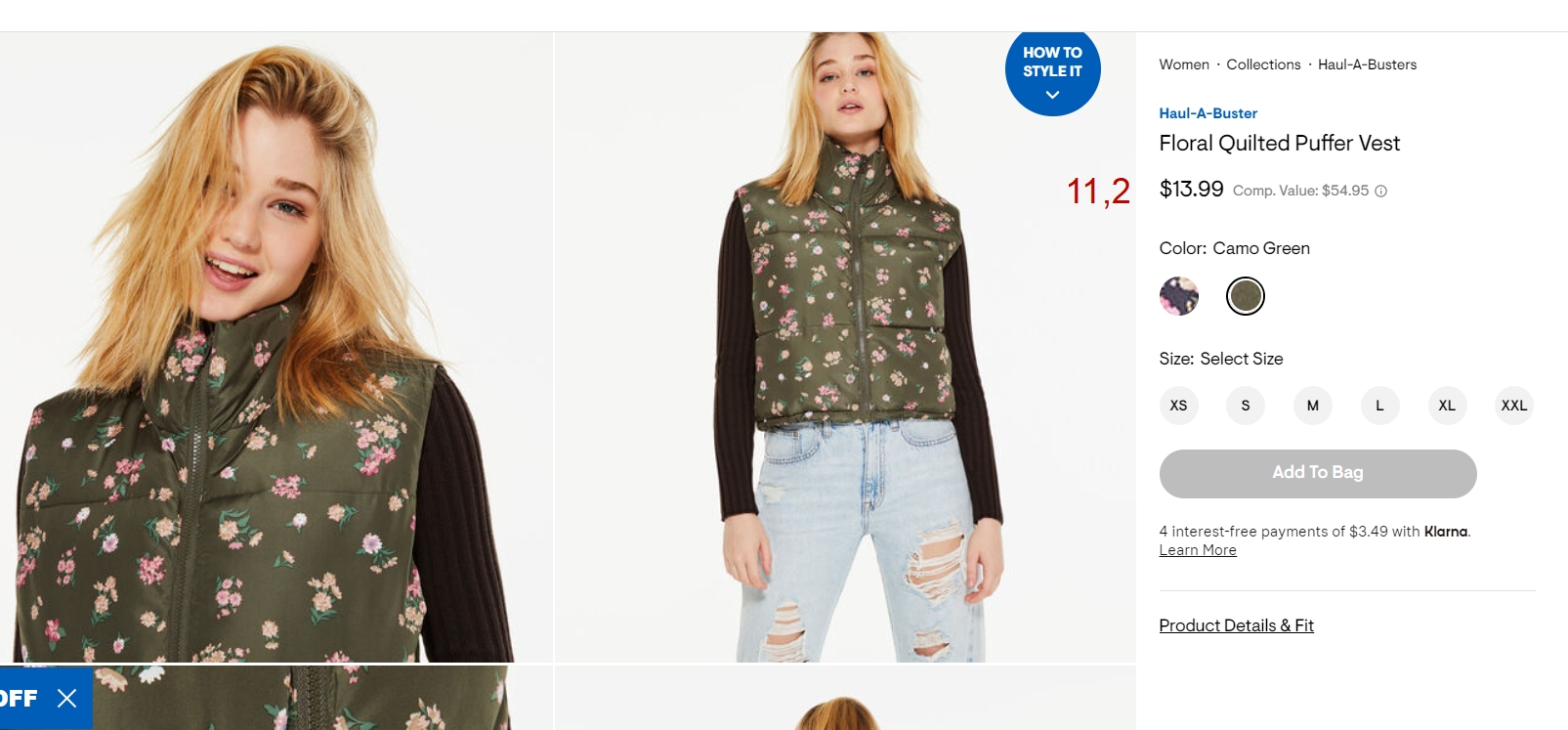Pick size M
1568x730 pixels.
1312,406
